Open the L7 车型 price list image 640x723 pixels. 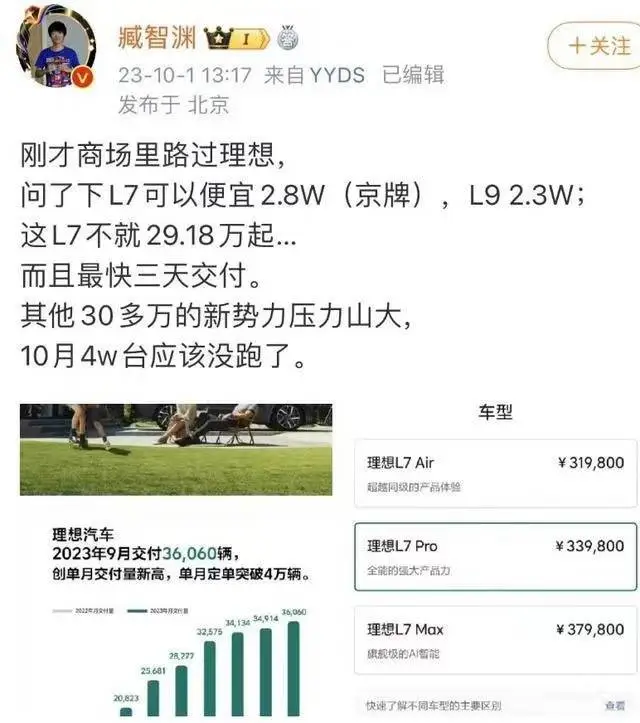494,560
